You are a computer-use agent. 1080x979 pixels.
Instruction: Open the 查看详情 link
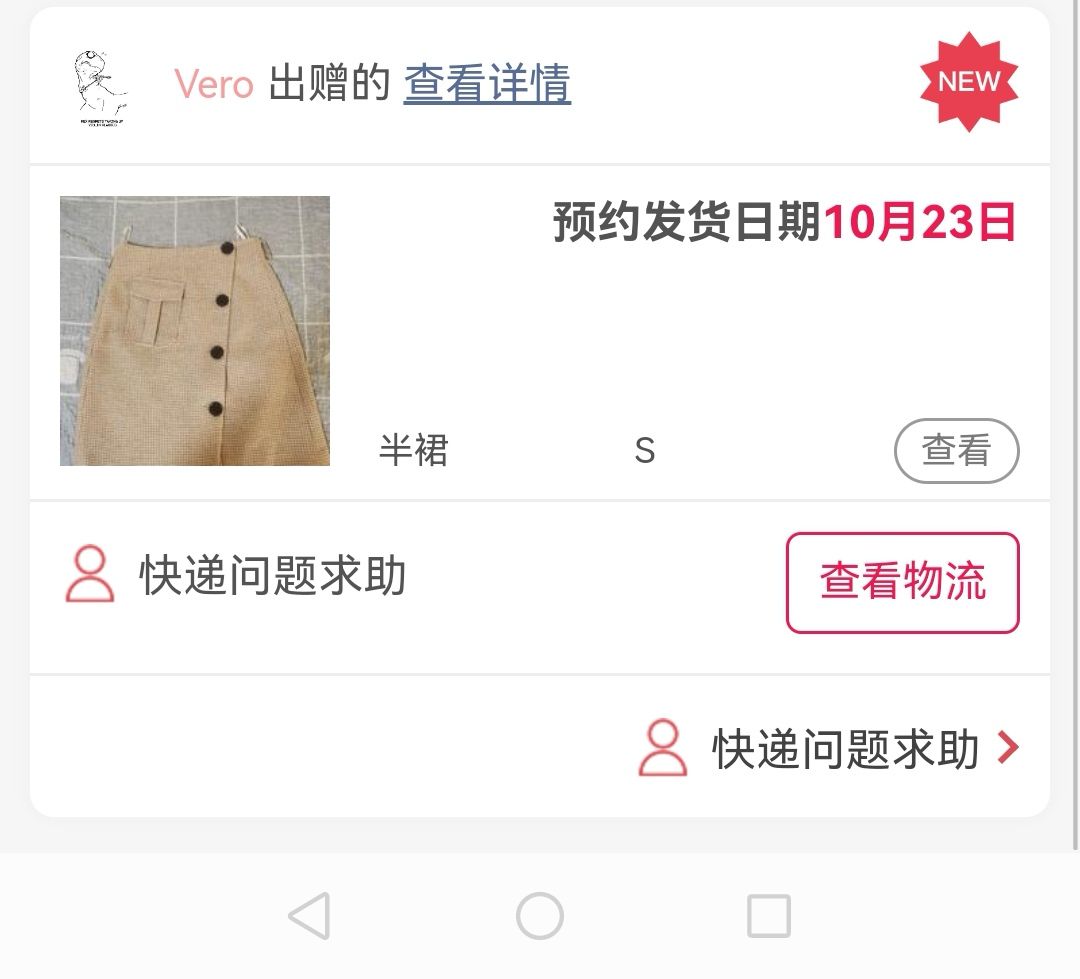487,84
